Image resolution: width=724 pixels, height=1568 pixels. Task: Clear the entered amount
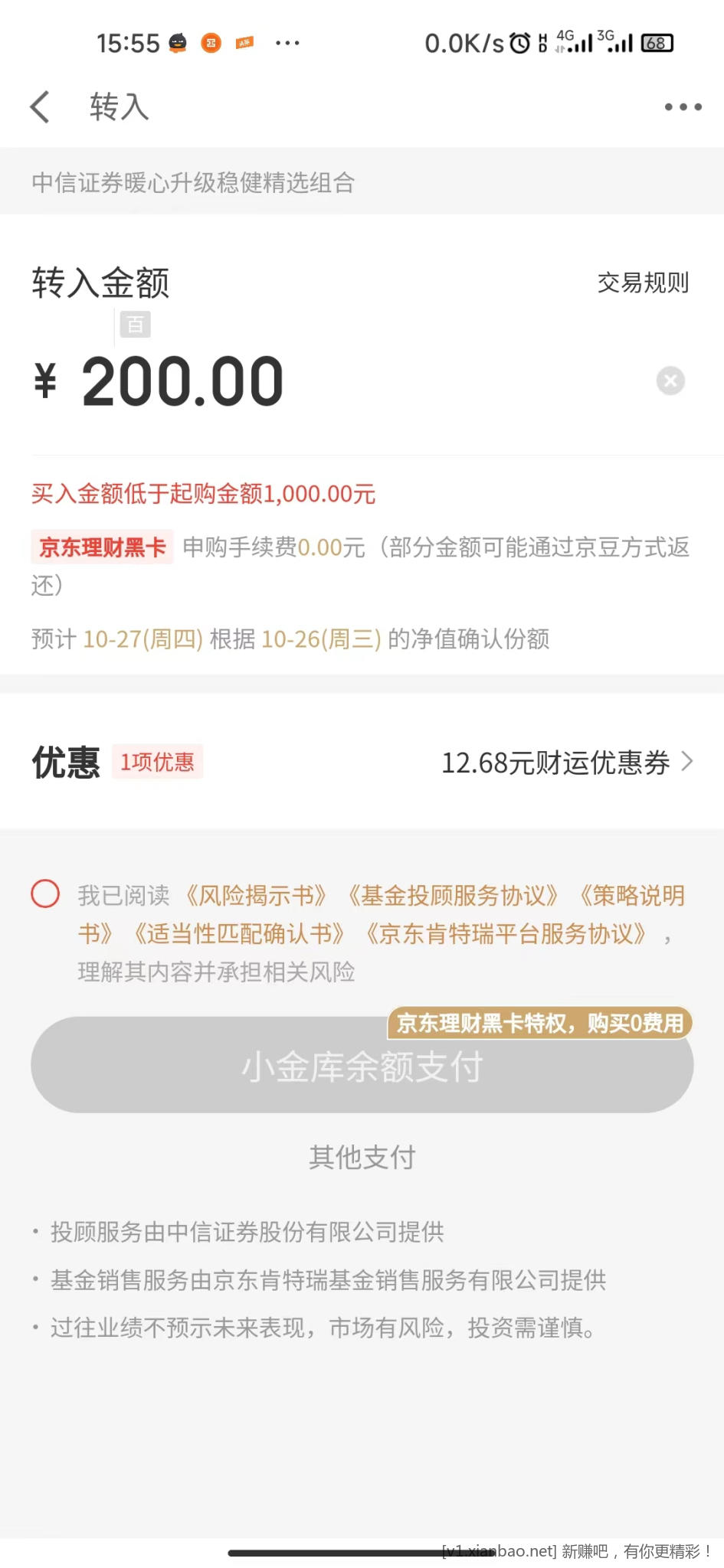click(x=670, y=381)
